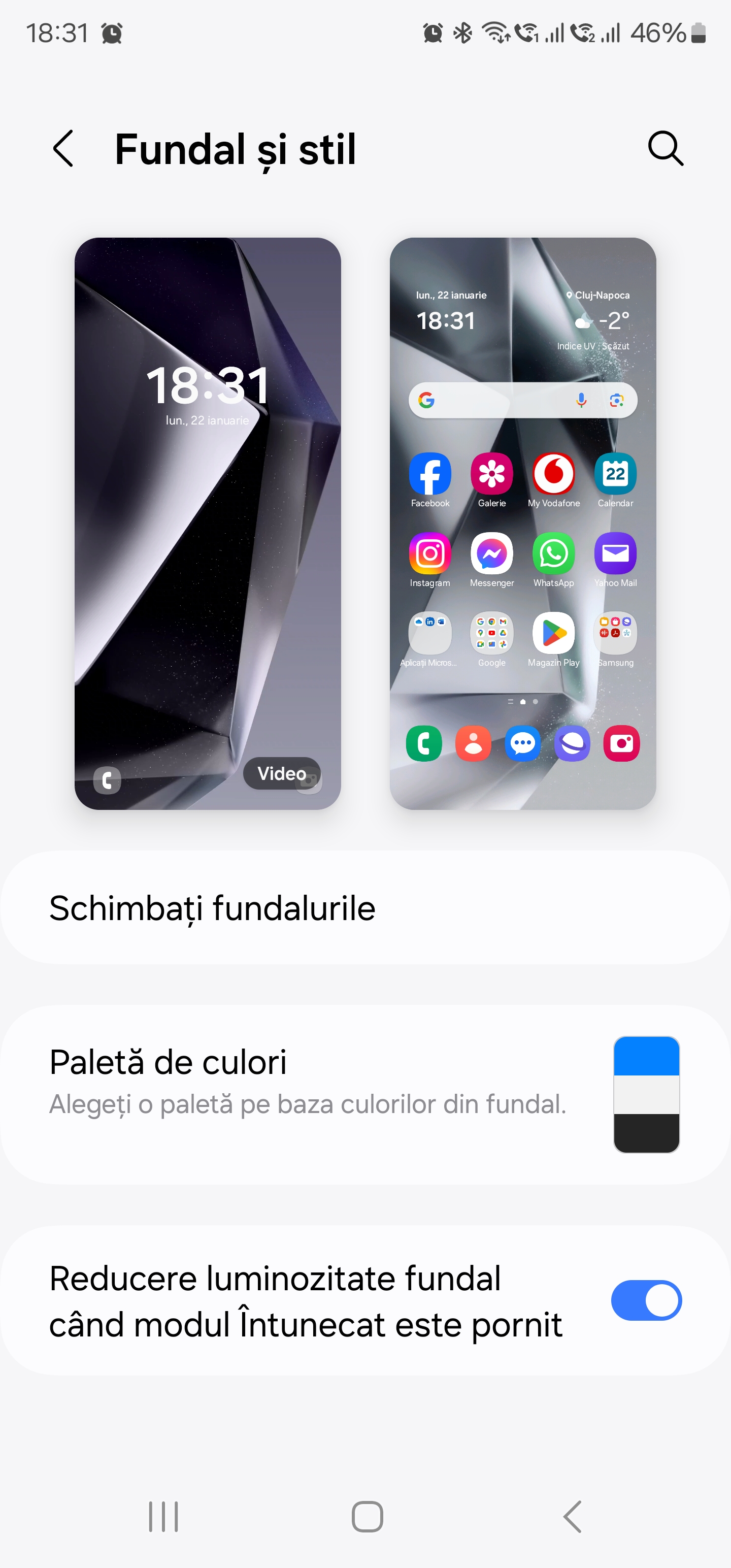The width and height of the screenshot is (731, 1568).
Task: Go to home screen via navigation bar
Action: click(x=367, y=1516)
